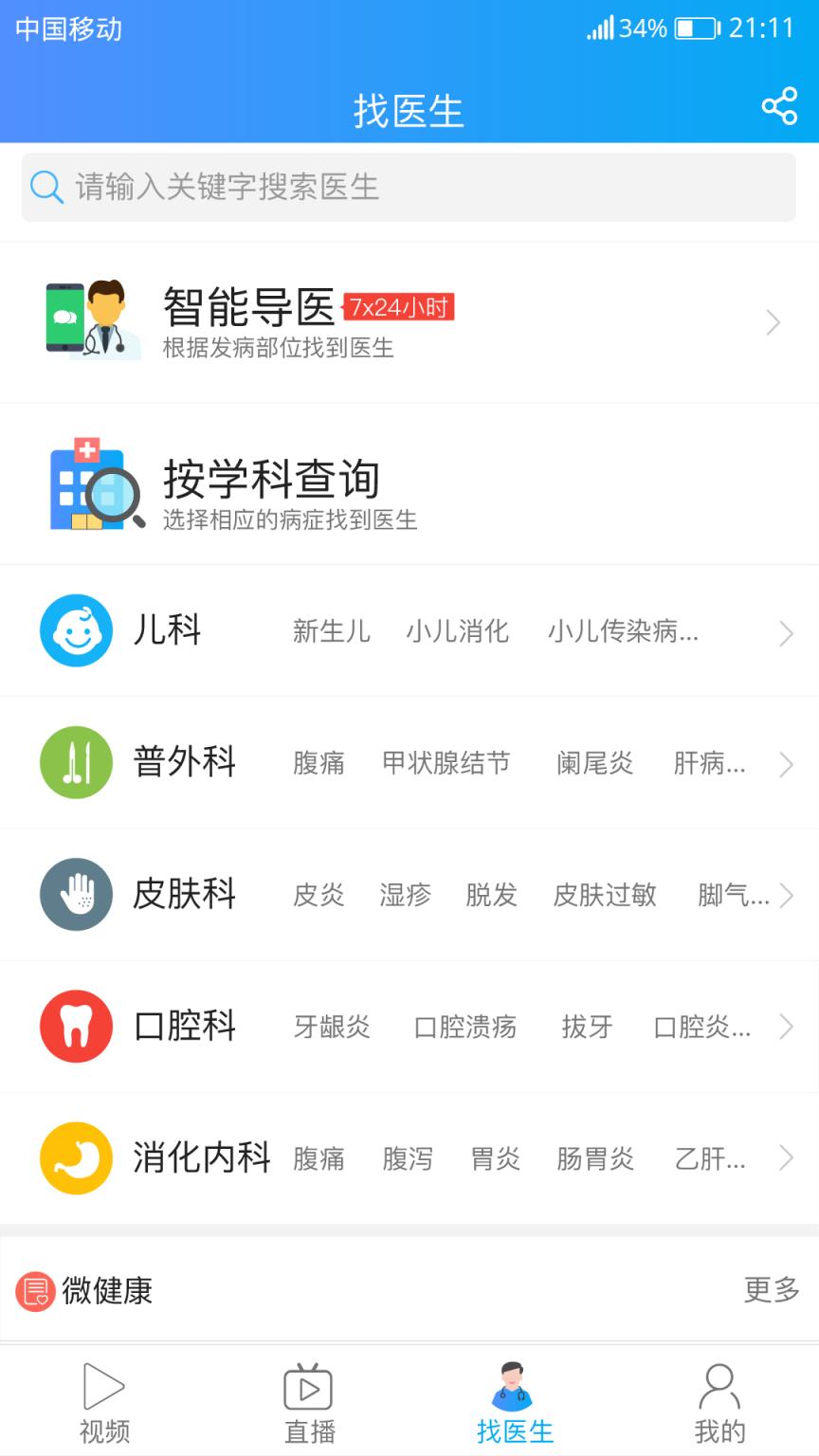Open the 口腔科 dental tooth icon
Viewport: 819px width, 1456px height.
pyautogui.click(x=76, y=1026)
